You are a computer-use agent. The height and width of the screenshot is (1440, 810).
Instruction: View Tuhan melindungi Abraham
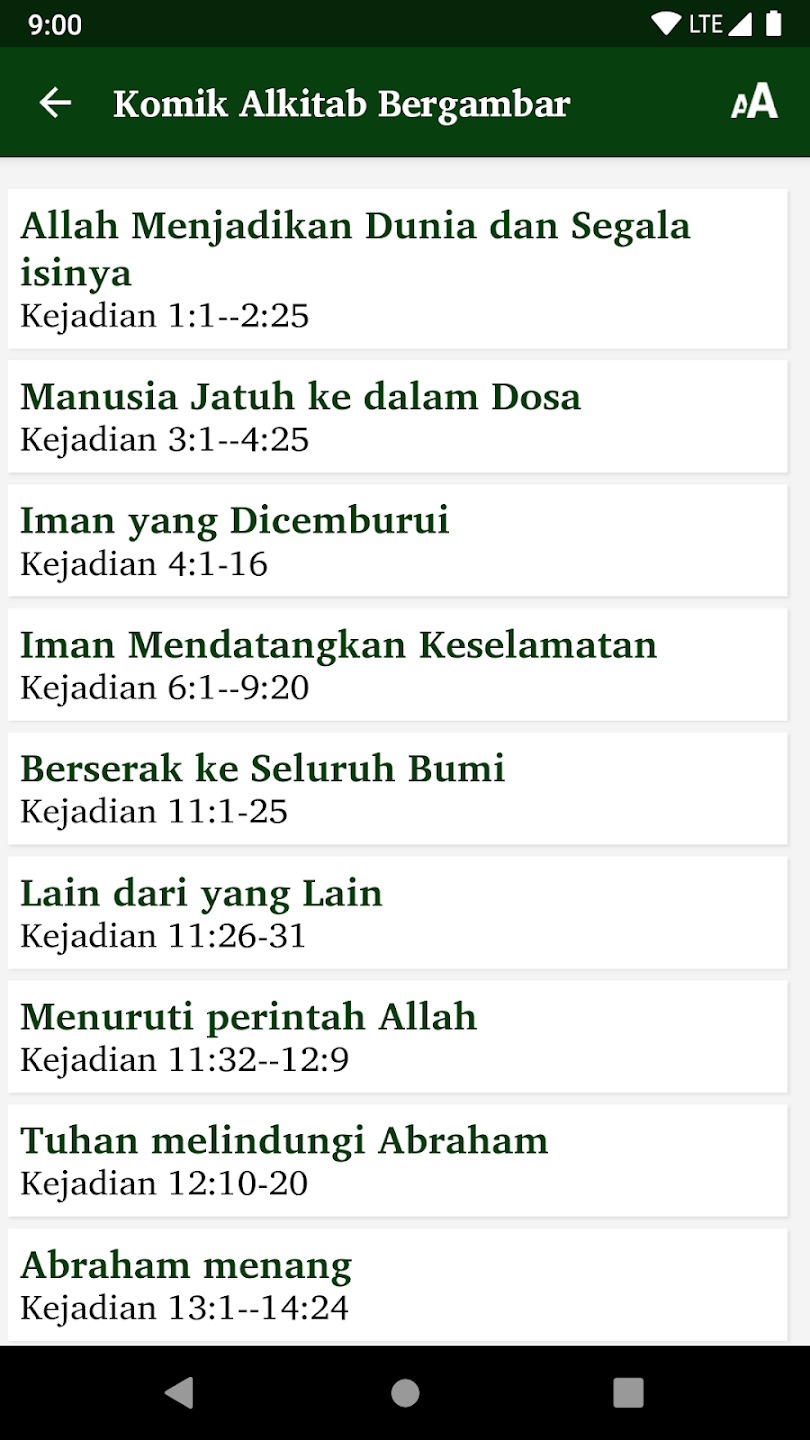click(397, 1160)
